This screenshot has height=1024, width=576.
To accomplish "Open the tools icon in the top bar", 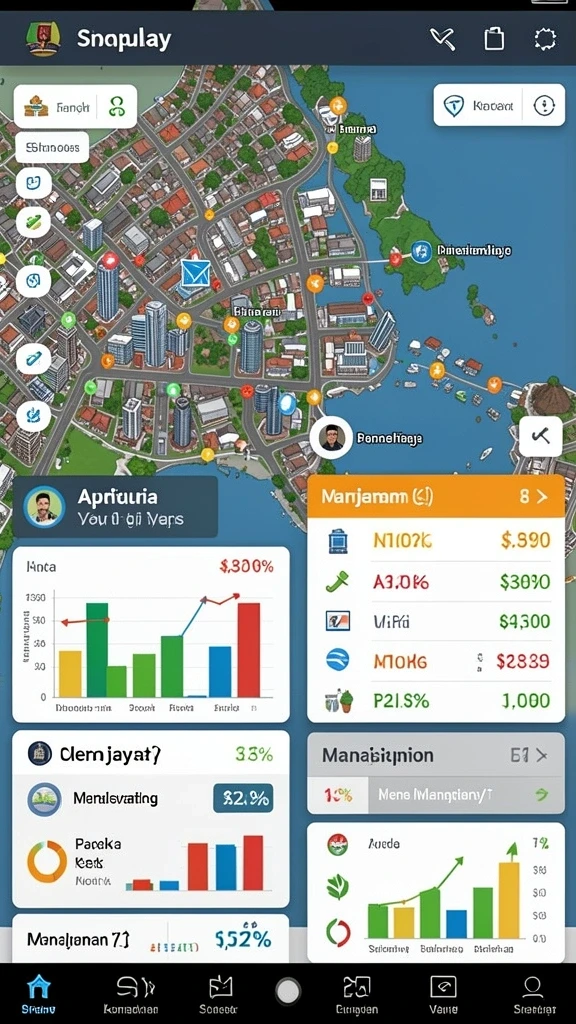I will [442, 39].
